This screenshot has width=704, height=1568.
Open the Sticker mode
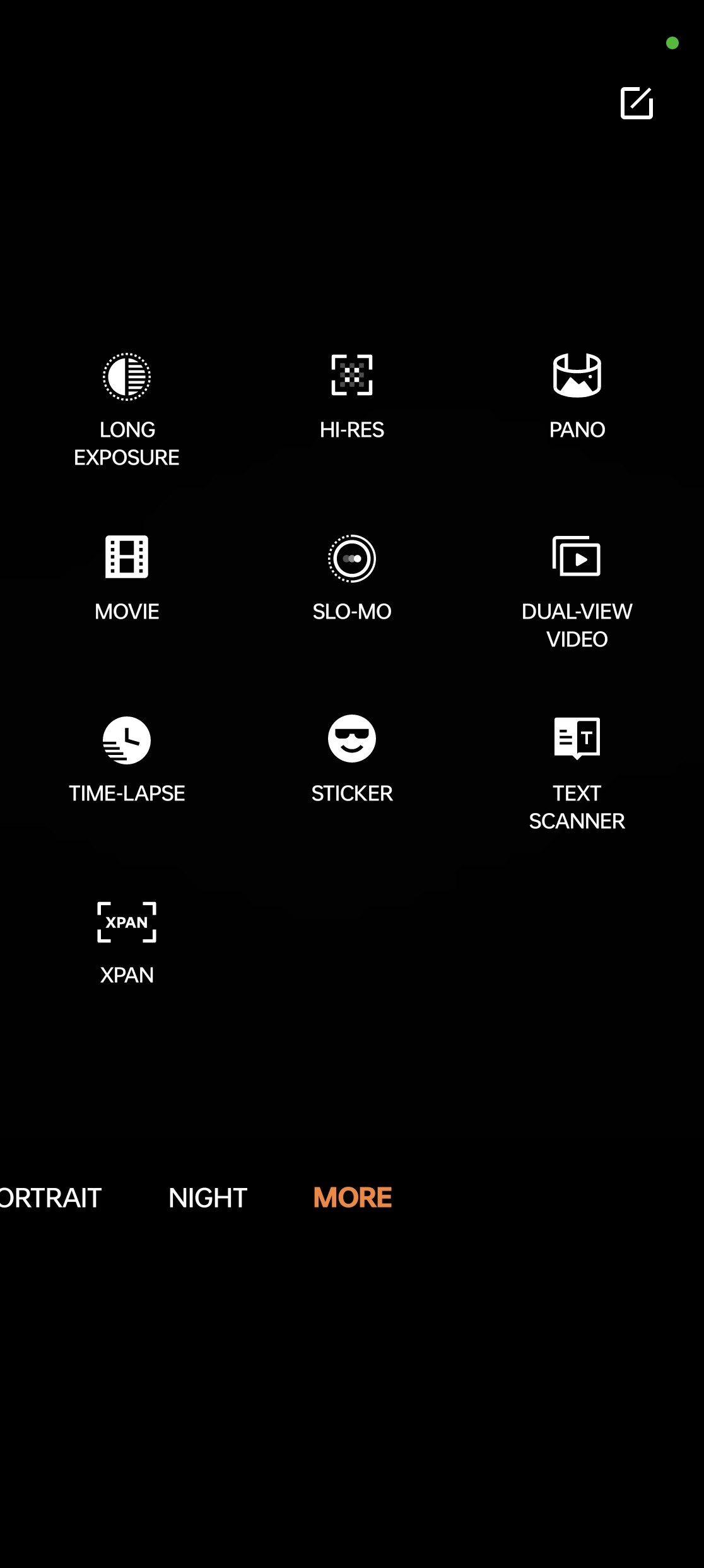tap(352, 760)
